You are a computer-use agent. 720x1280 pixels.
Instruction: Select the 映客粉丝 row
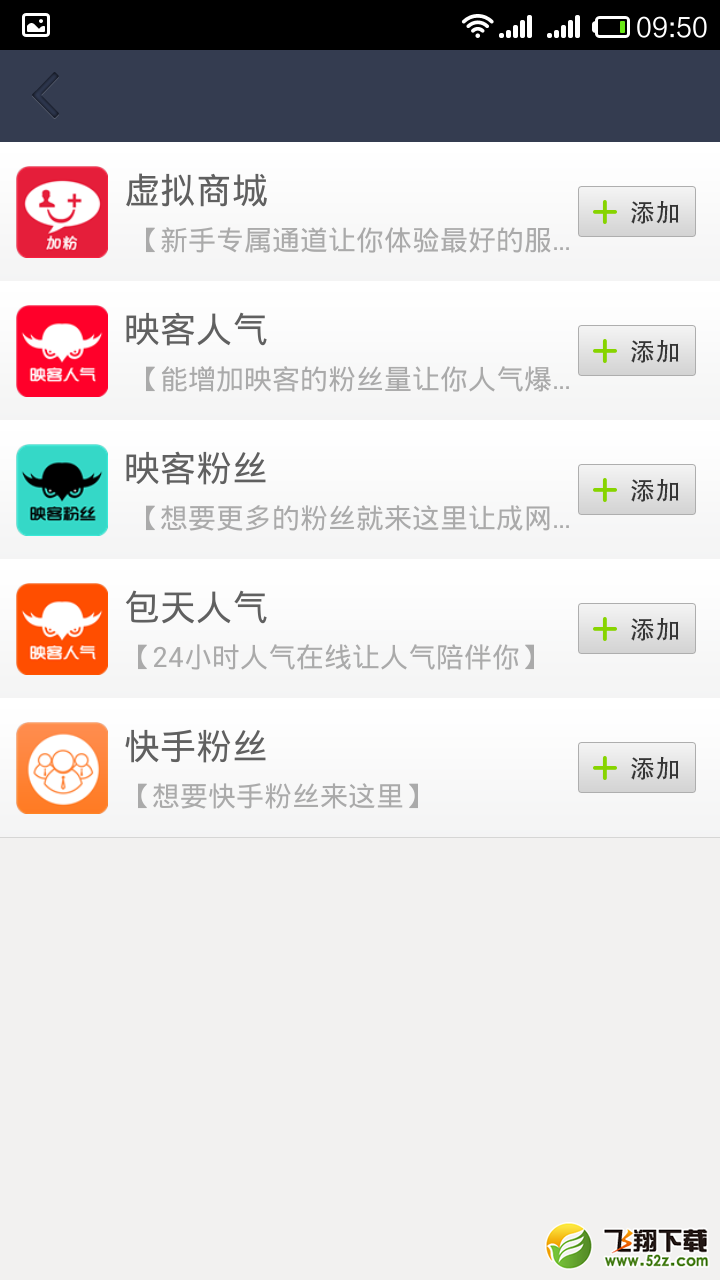(x=360, y=490)
